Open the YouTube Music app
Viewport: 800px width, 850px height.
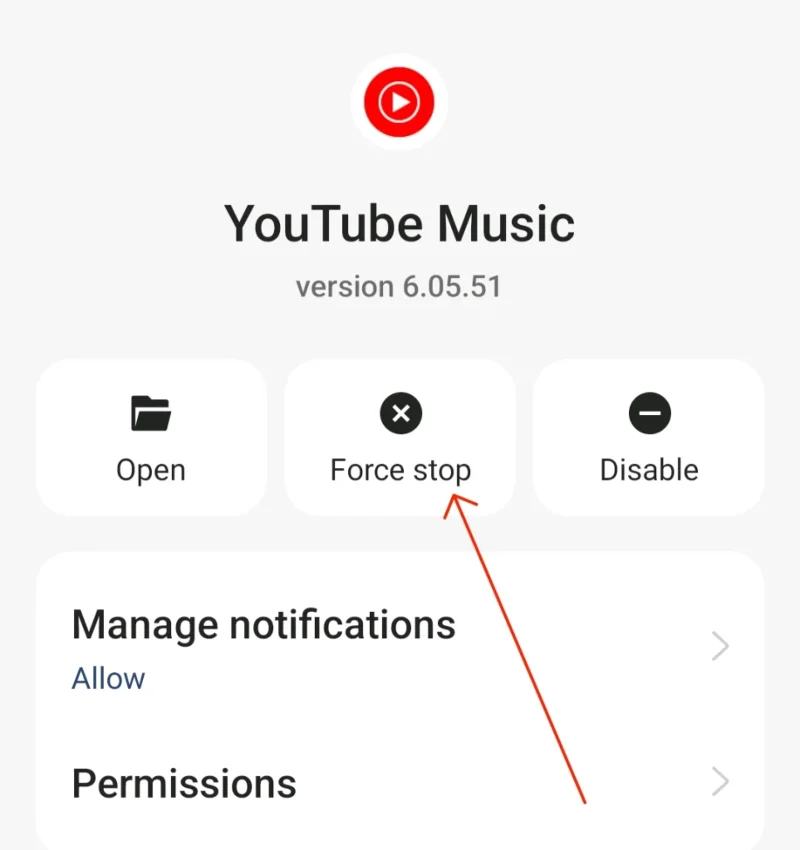(151, 438)
